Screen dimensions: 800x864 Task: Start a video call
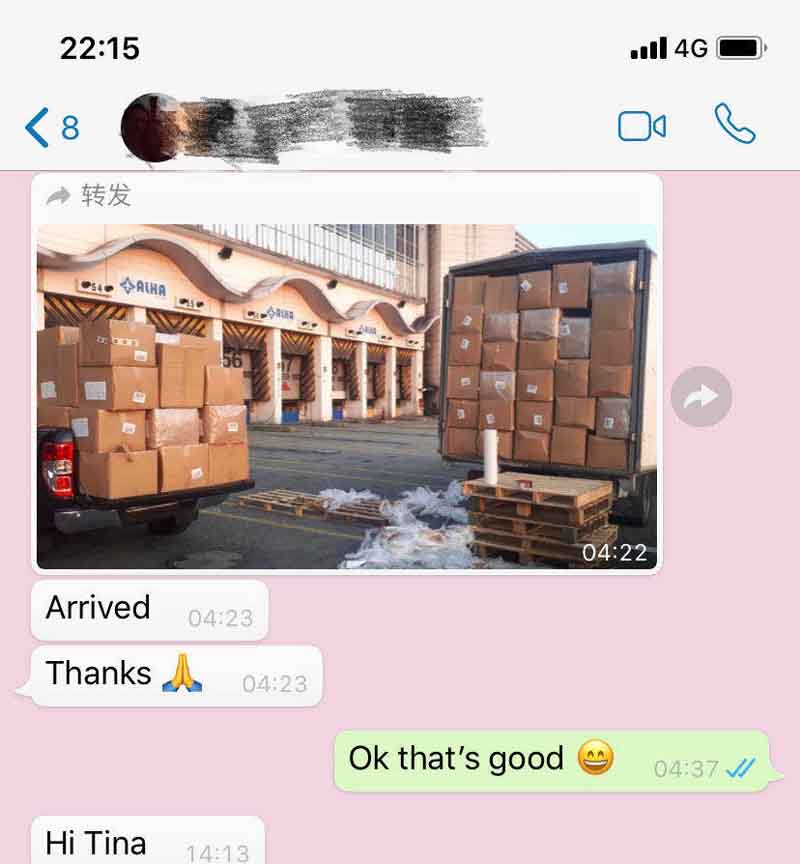click(x=641, y=126)
